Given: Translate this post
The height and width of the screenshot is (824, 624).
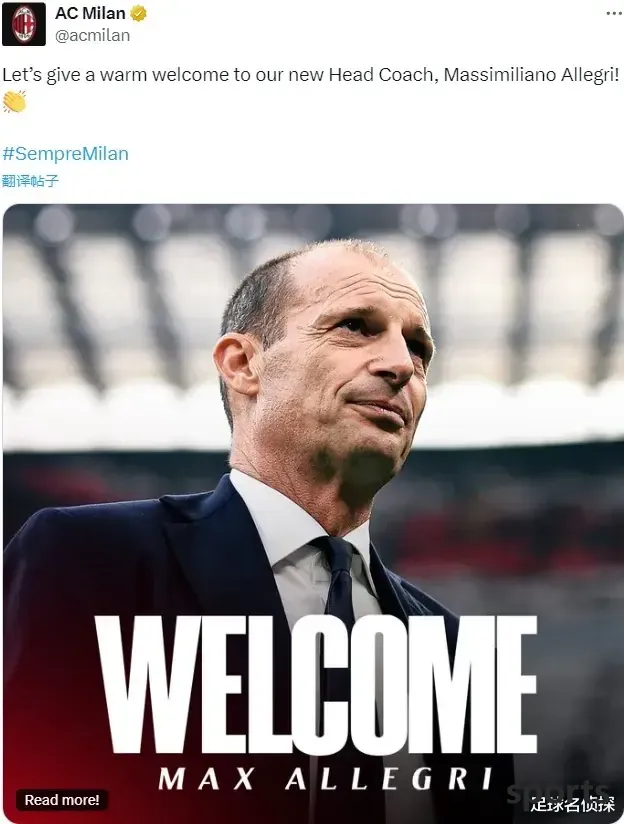Looking at the screenshot, I should tap(31, 181).
